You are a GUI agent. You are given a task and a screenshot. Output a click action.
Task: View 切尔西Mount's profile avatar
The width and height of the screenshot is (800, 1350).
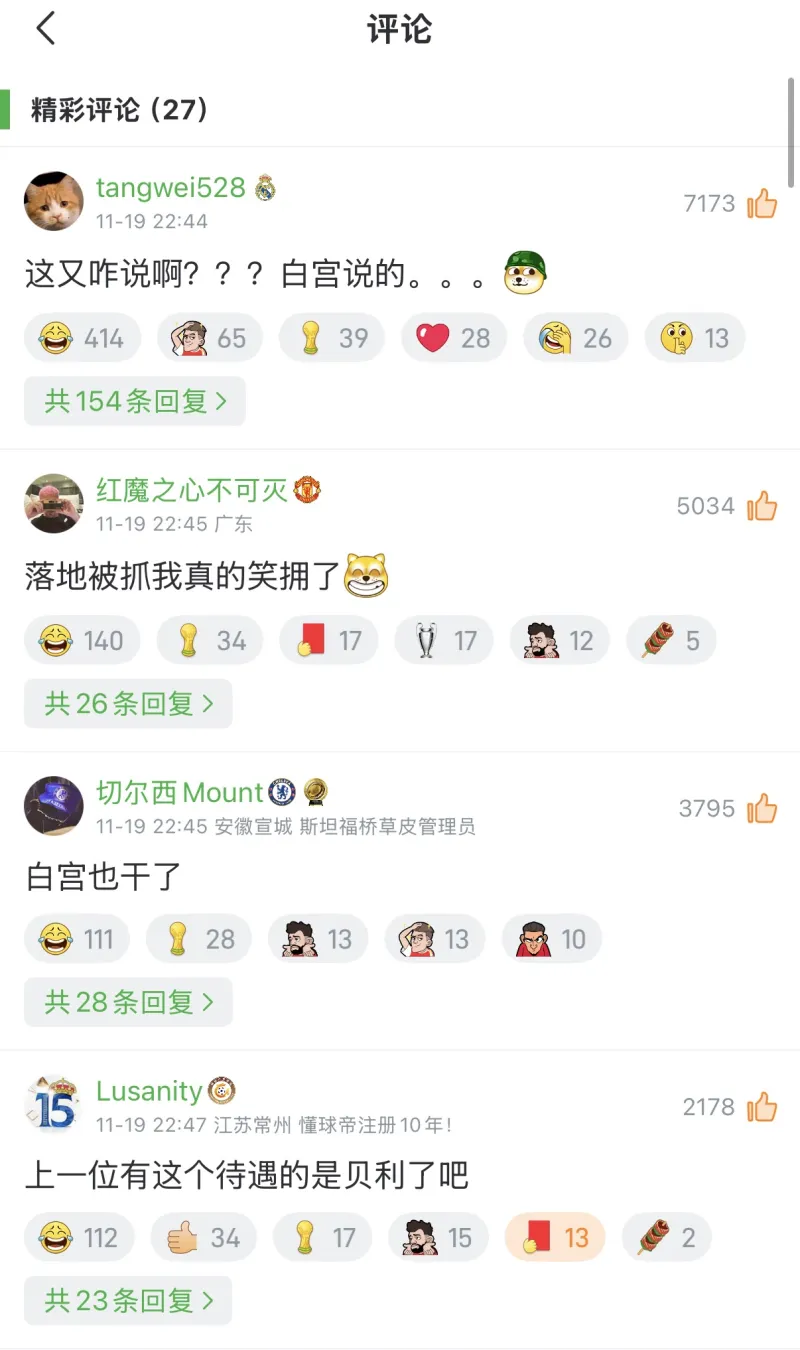click(x=54, y=806)
